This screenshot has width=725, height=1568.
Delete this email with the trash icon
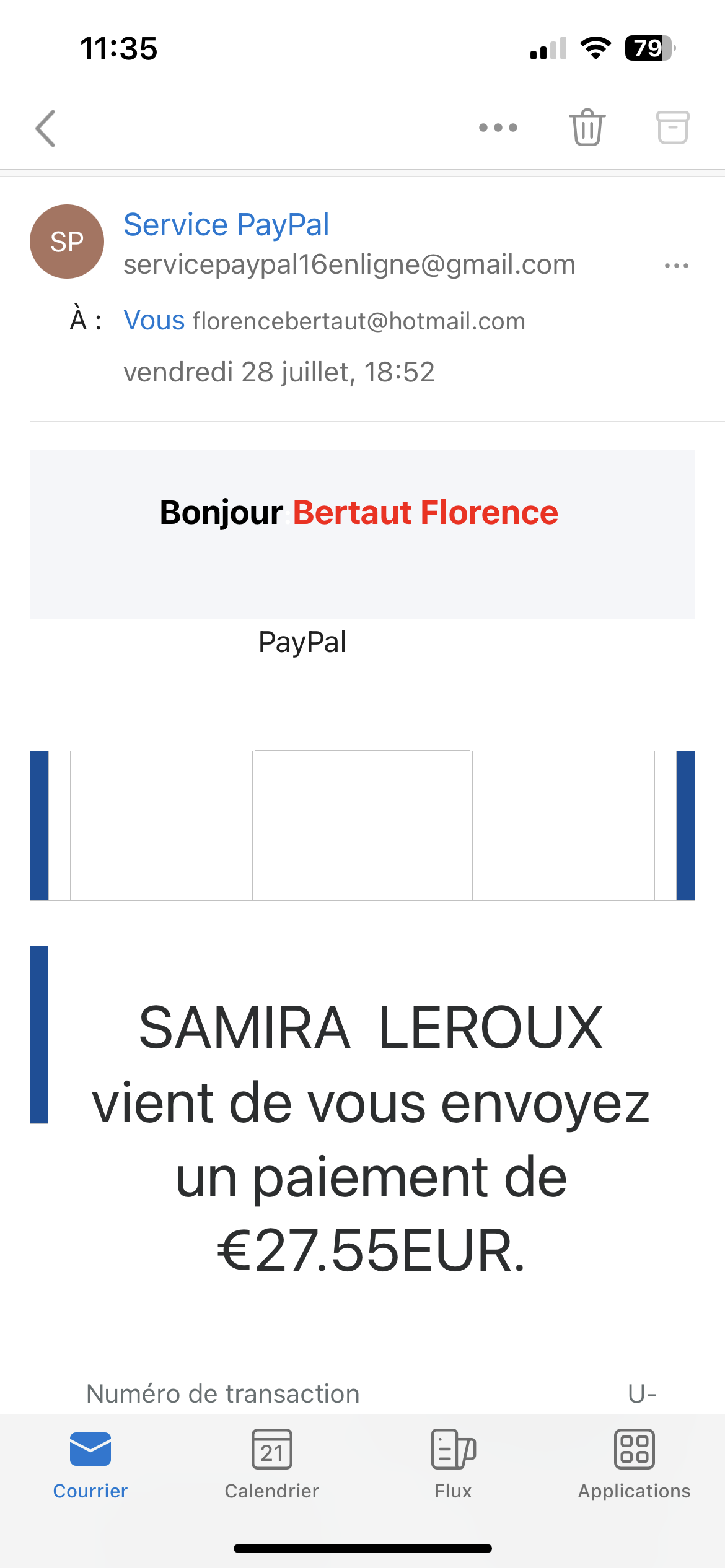point(587,128)
